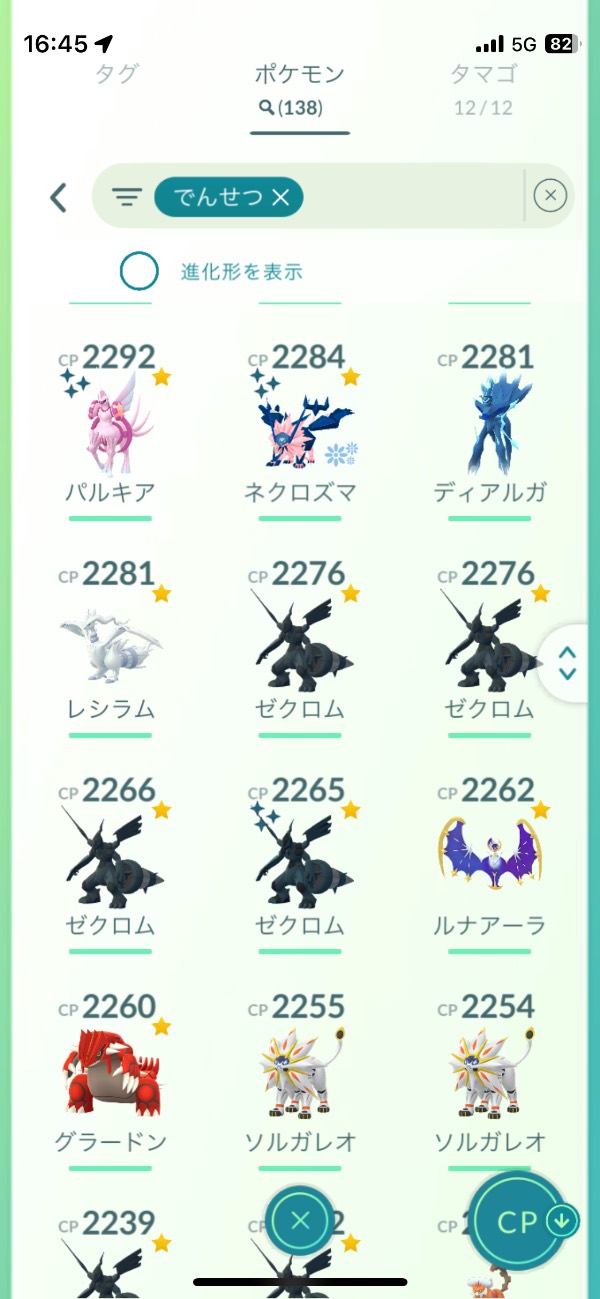Viewport: 600px width, 1299px height.
Task: Switch to the タグ tab
Action: click(116, 74)
